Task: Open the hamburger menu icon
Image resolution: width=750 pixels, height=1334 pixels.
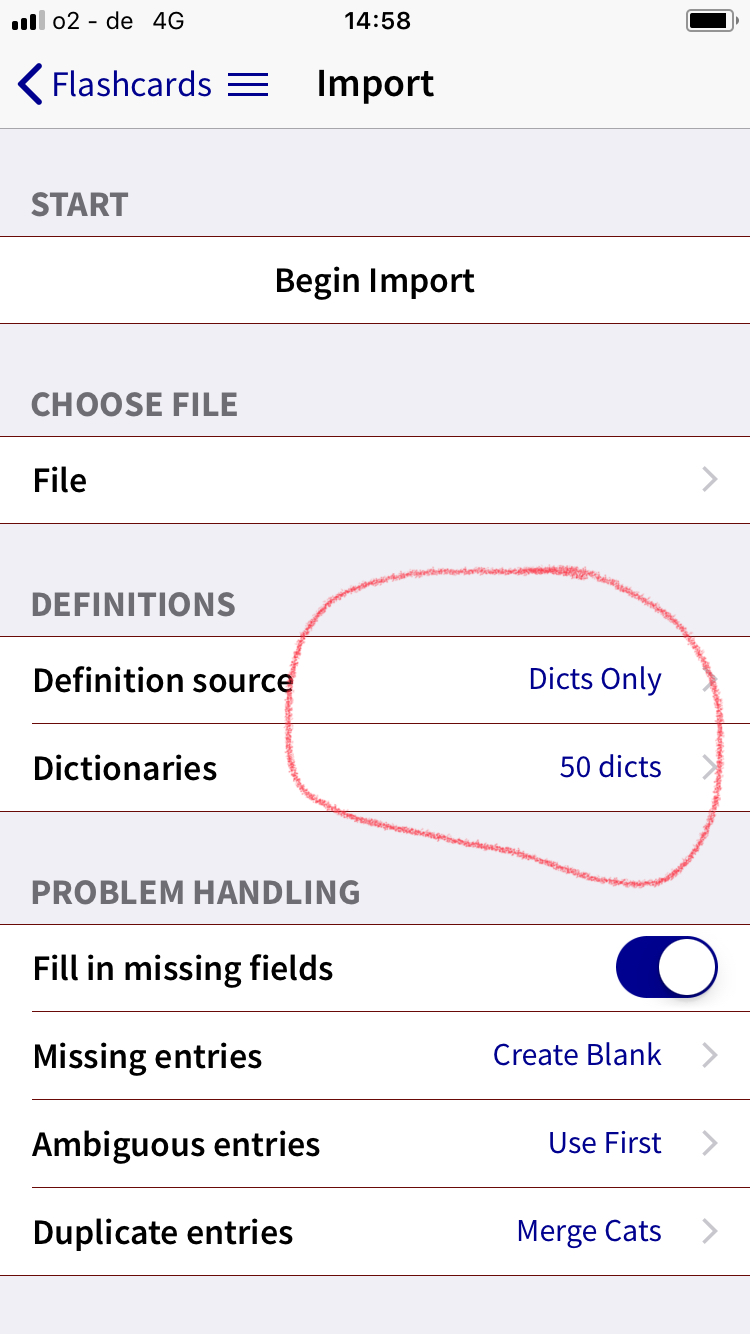Action: (x=248, y=85)
